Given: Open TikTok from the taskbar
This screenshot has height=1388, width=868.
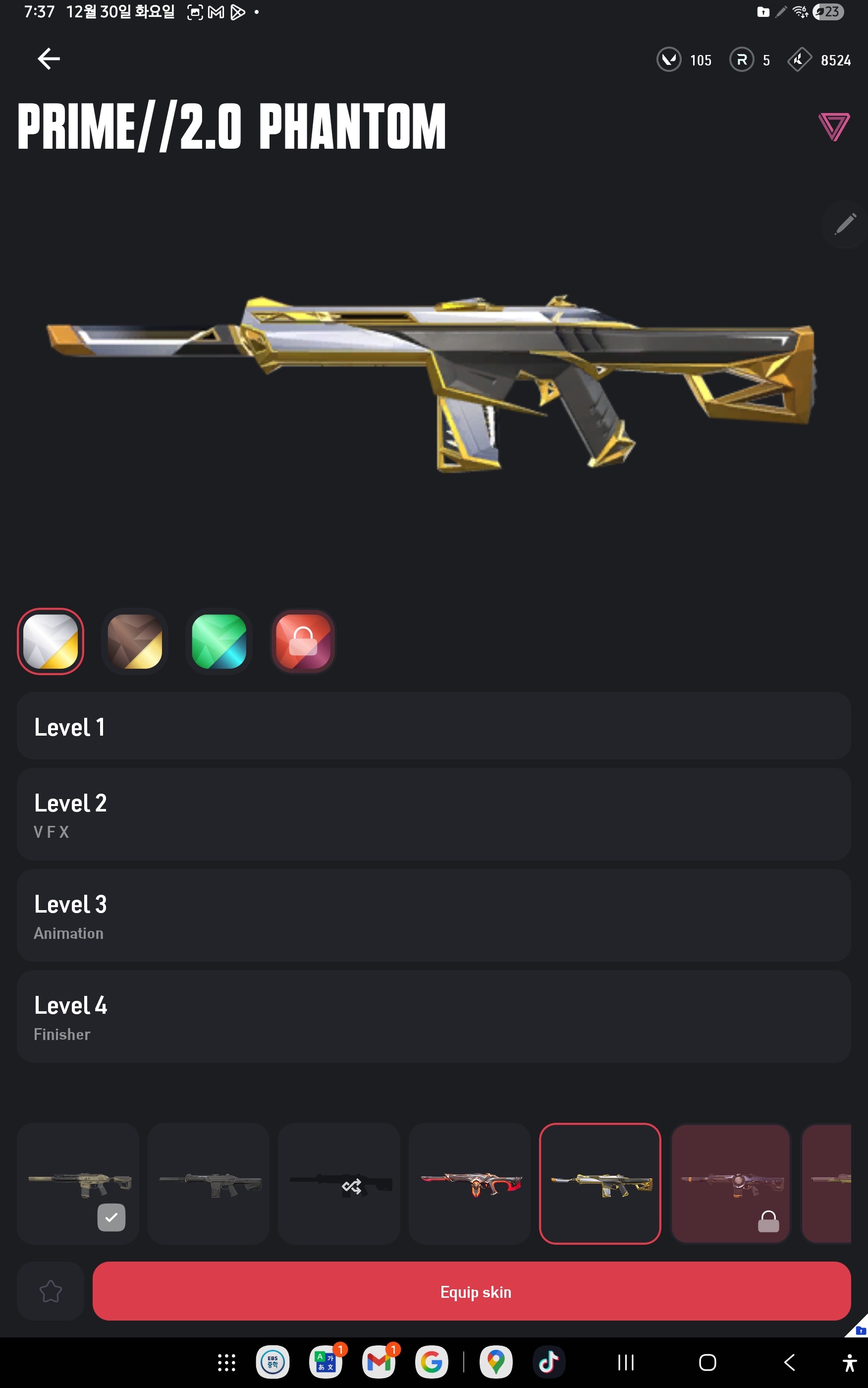Looking at the screenshot, I should pos(548,1362).
